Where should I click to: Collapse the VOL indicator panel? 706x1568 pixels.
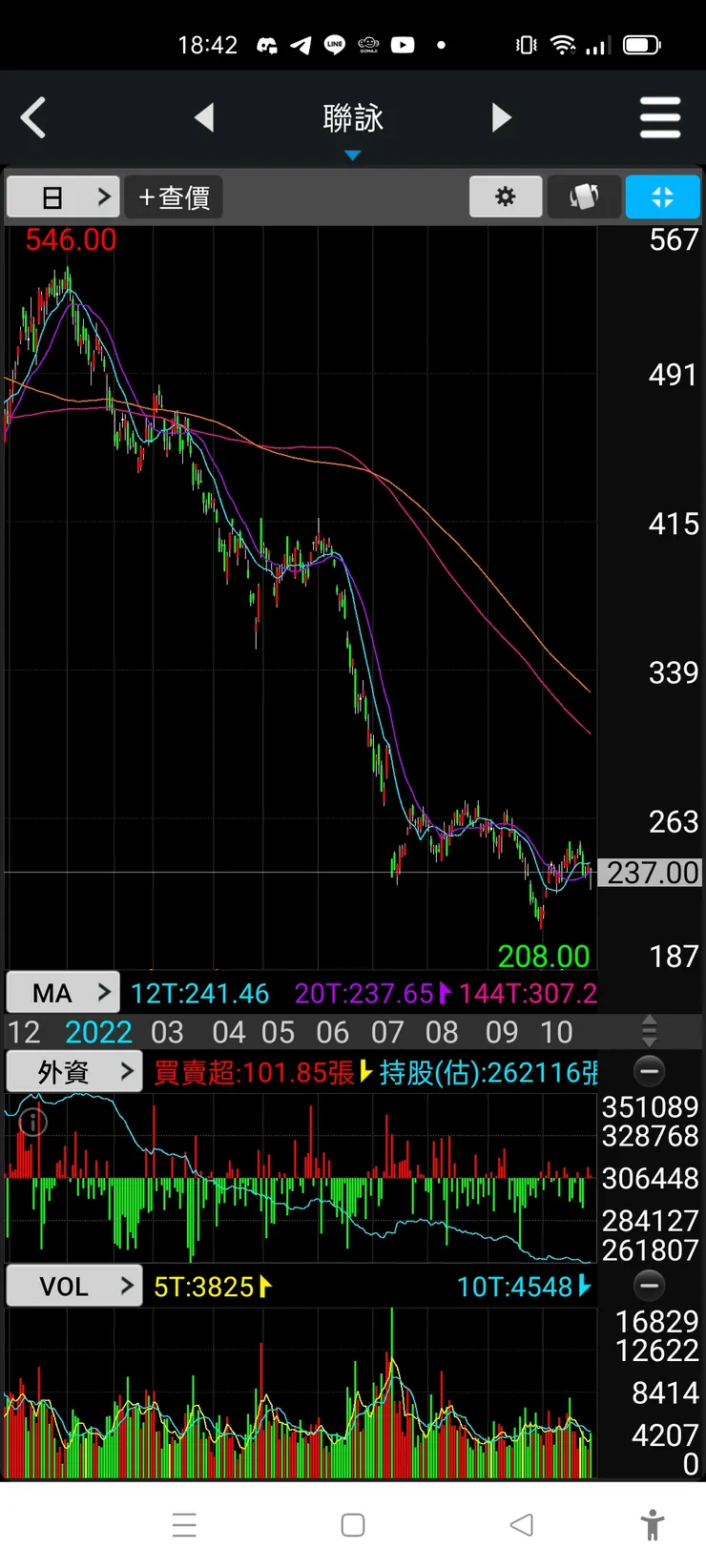pos(650,1286)
